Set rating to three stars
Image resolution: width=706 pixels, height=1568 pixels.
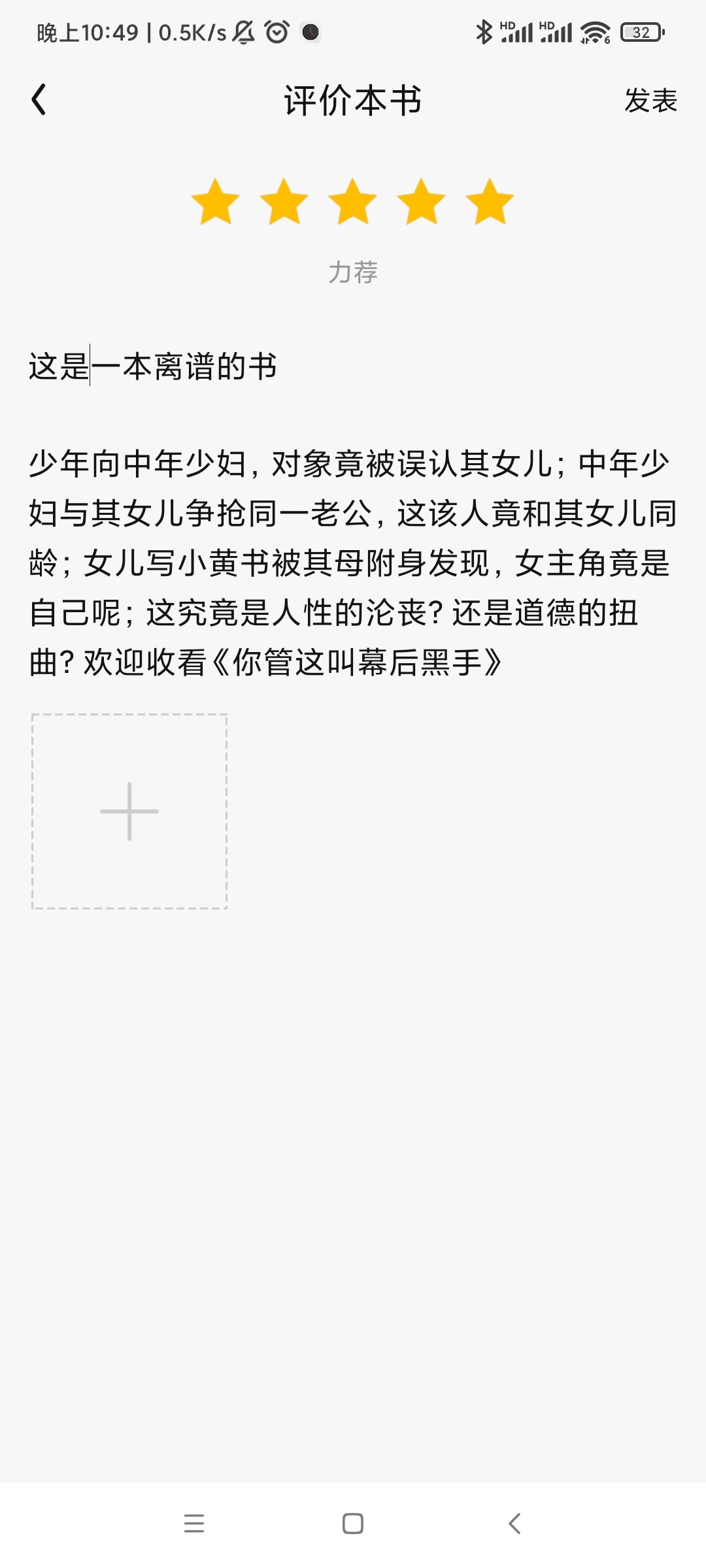(353, 202)
